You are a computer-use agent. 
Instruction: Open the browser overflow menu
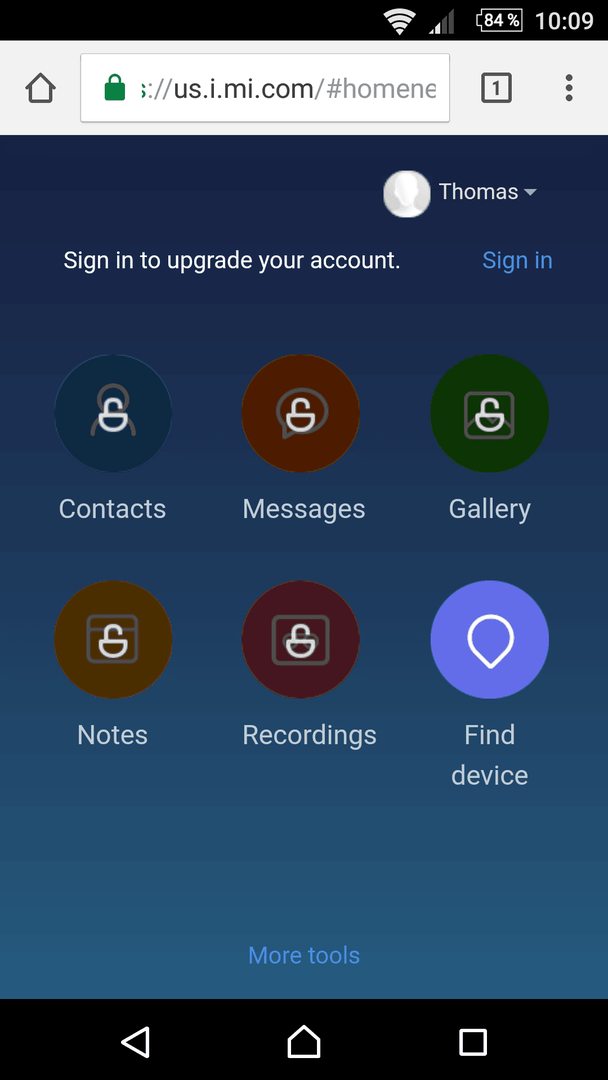[x=569, y=88]
